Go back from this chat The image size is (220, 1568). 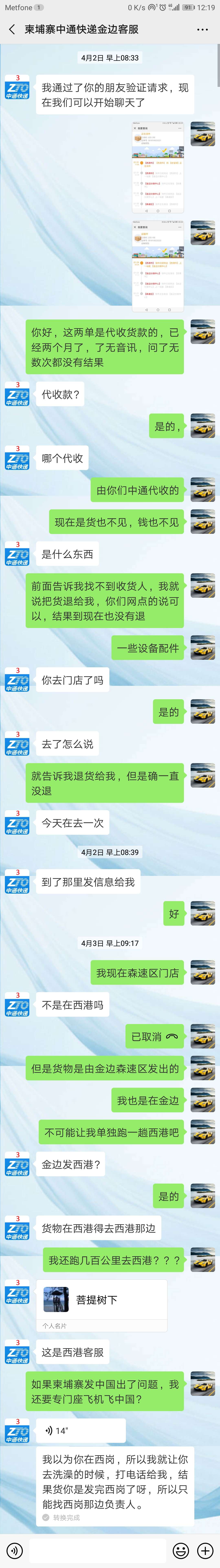(12, 29)
